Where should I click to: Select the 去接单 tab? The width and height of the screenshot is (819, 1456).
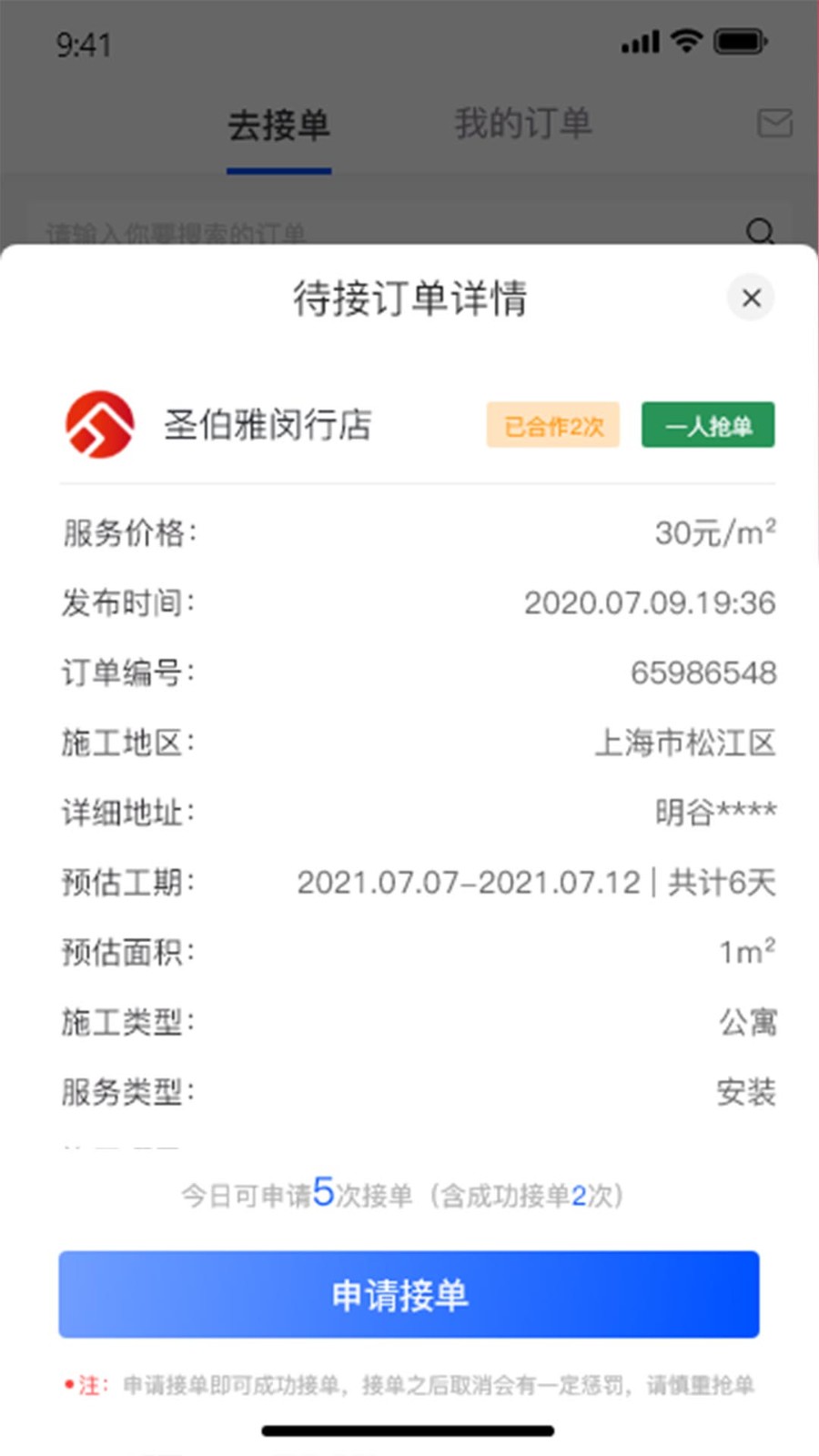point(278,125)
